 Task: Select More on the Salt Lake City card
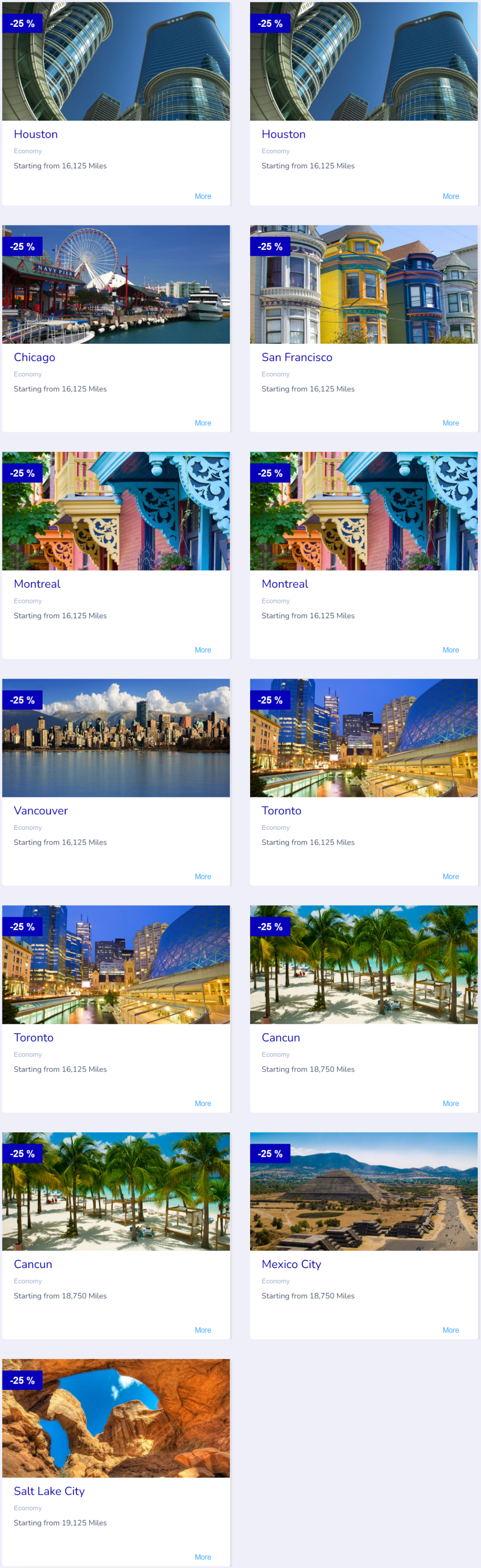tap(203, 1556)
